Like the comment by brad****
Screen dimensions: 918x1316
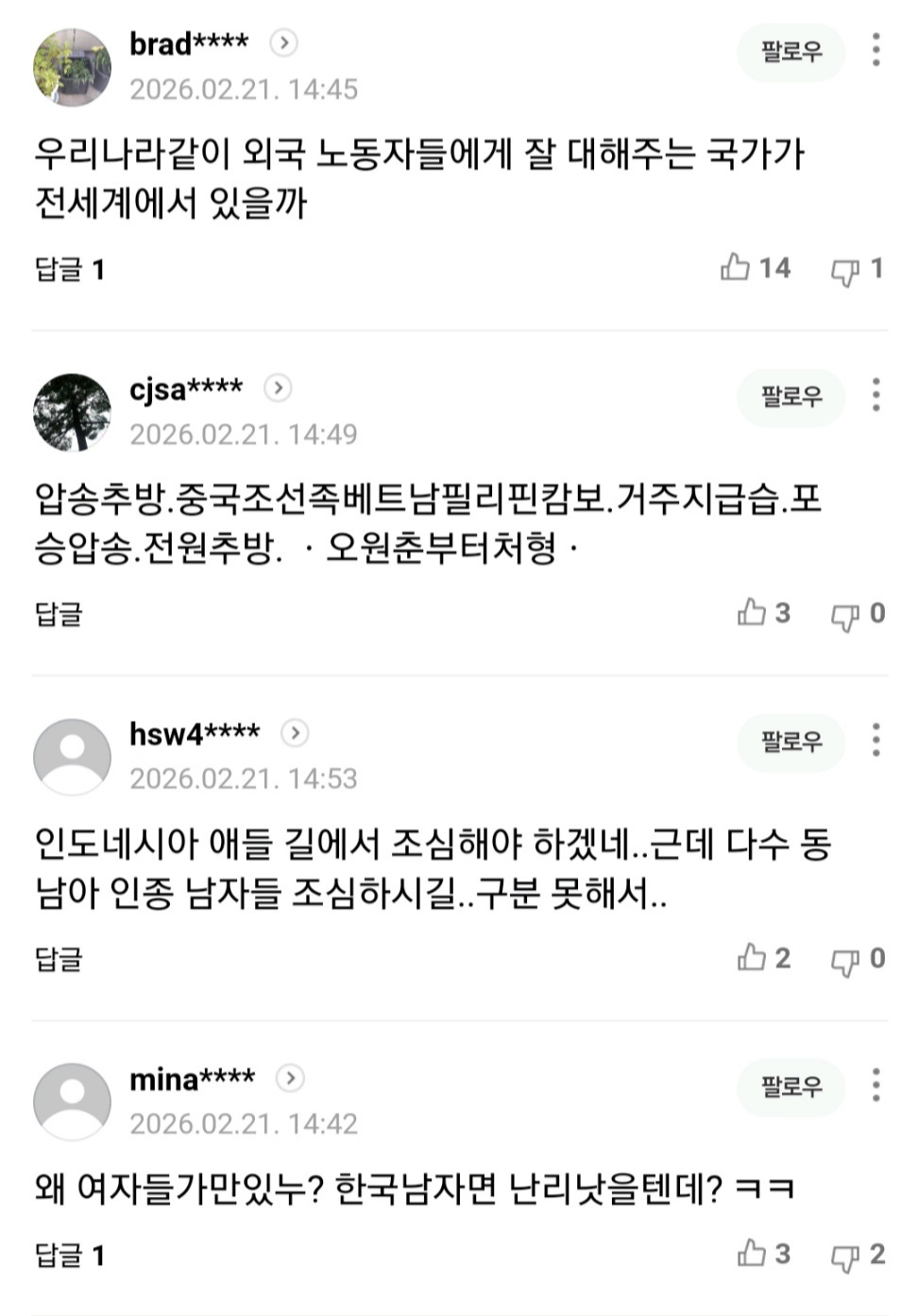click(736, 268)
